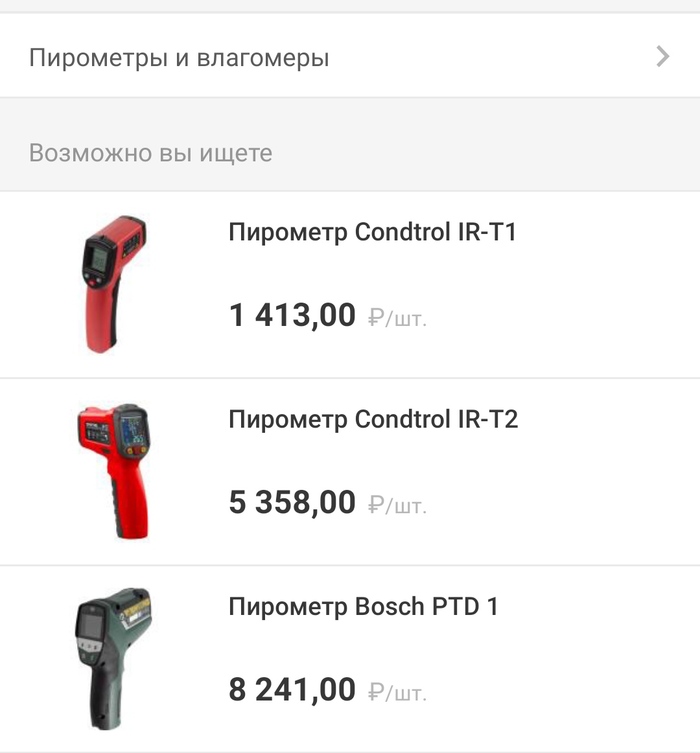
Task: View the Пирометр Condtrol IR-T2 product
Action: click(373, 419)
